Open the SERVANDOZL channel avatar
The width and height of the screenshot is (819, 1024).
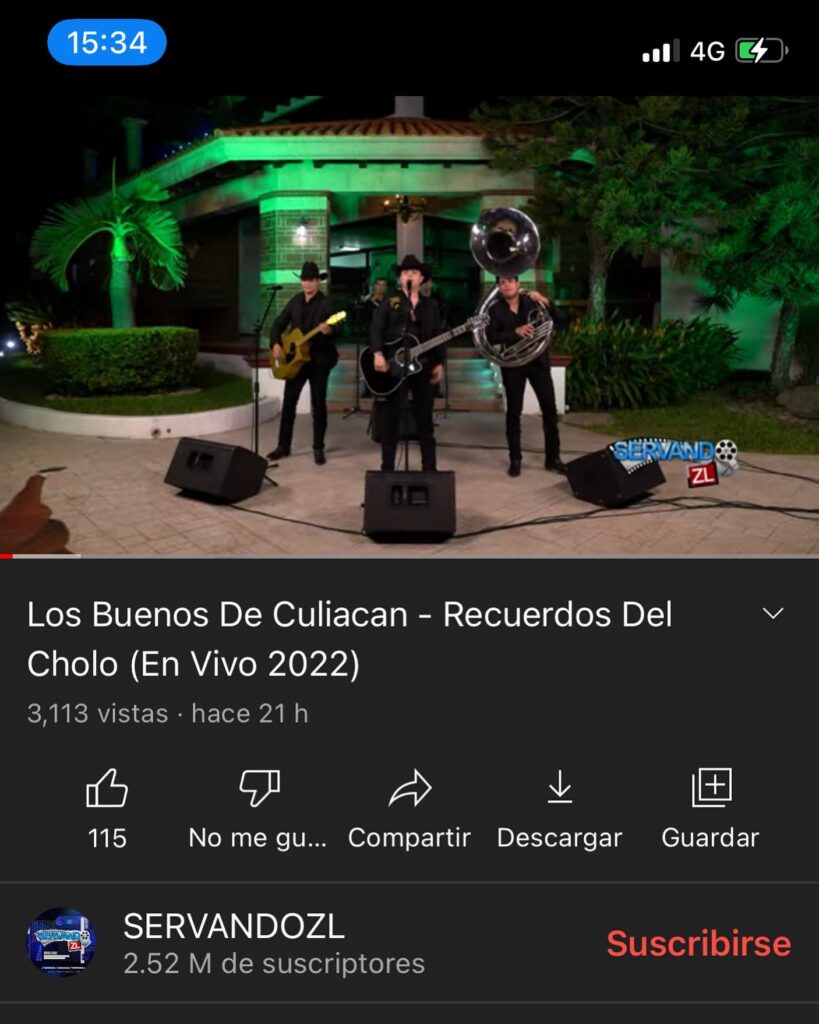point(62,942)
